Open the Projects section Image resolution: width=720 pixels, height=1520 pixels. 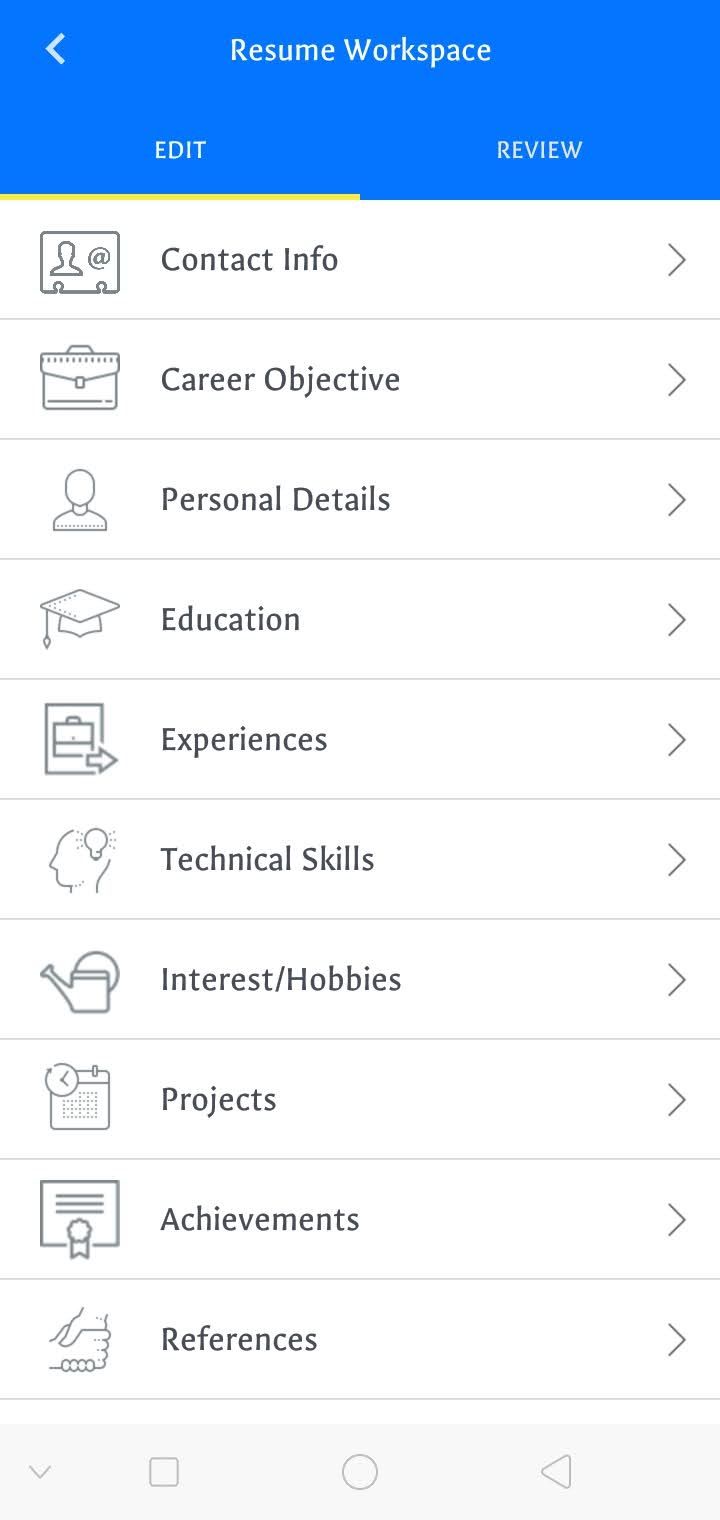click(x=360, y=1100)
